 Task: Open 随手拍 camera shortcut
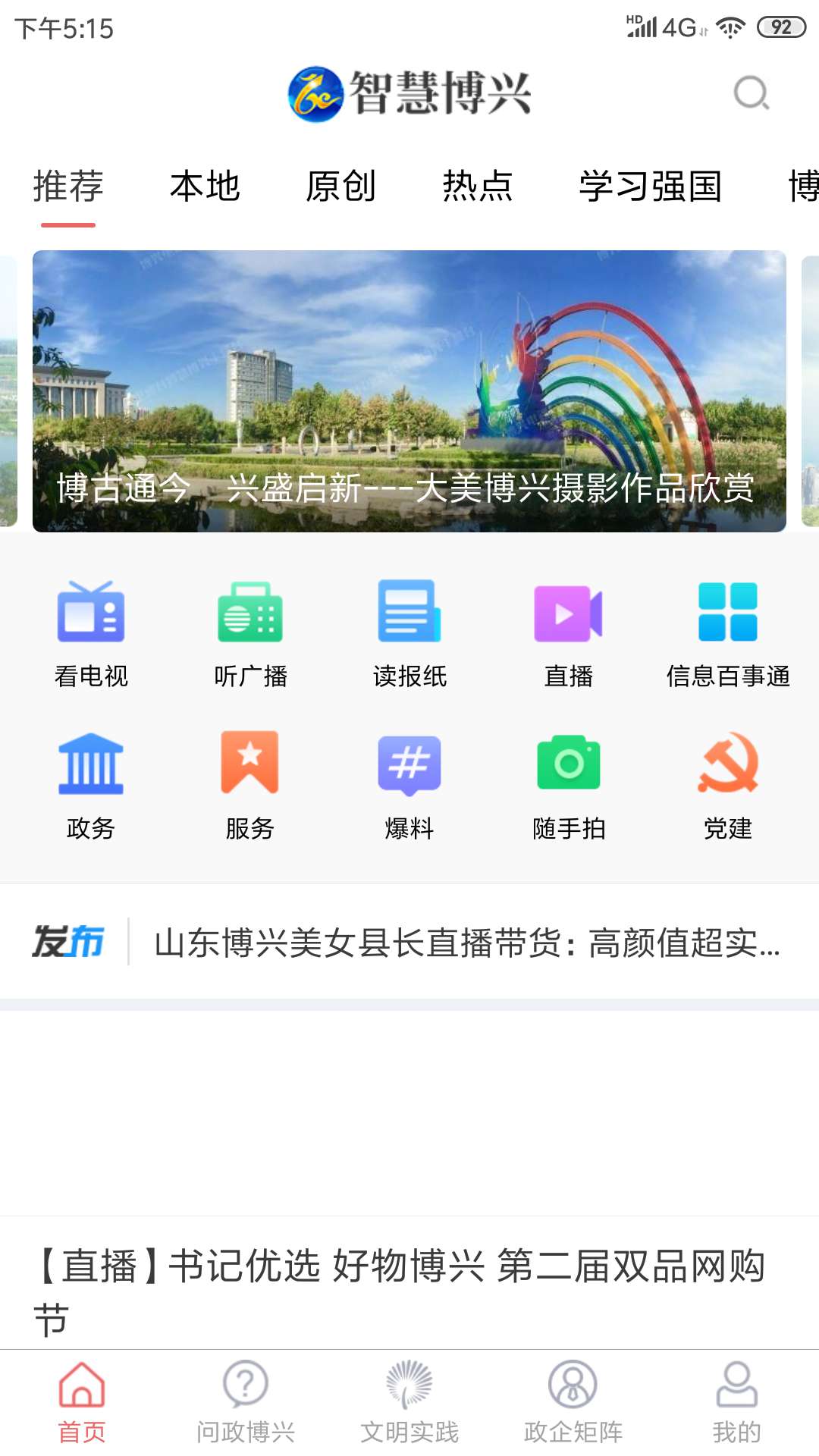(569, 785)
